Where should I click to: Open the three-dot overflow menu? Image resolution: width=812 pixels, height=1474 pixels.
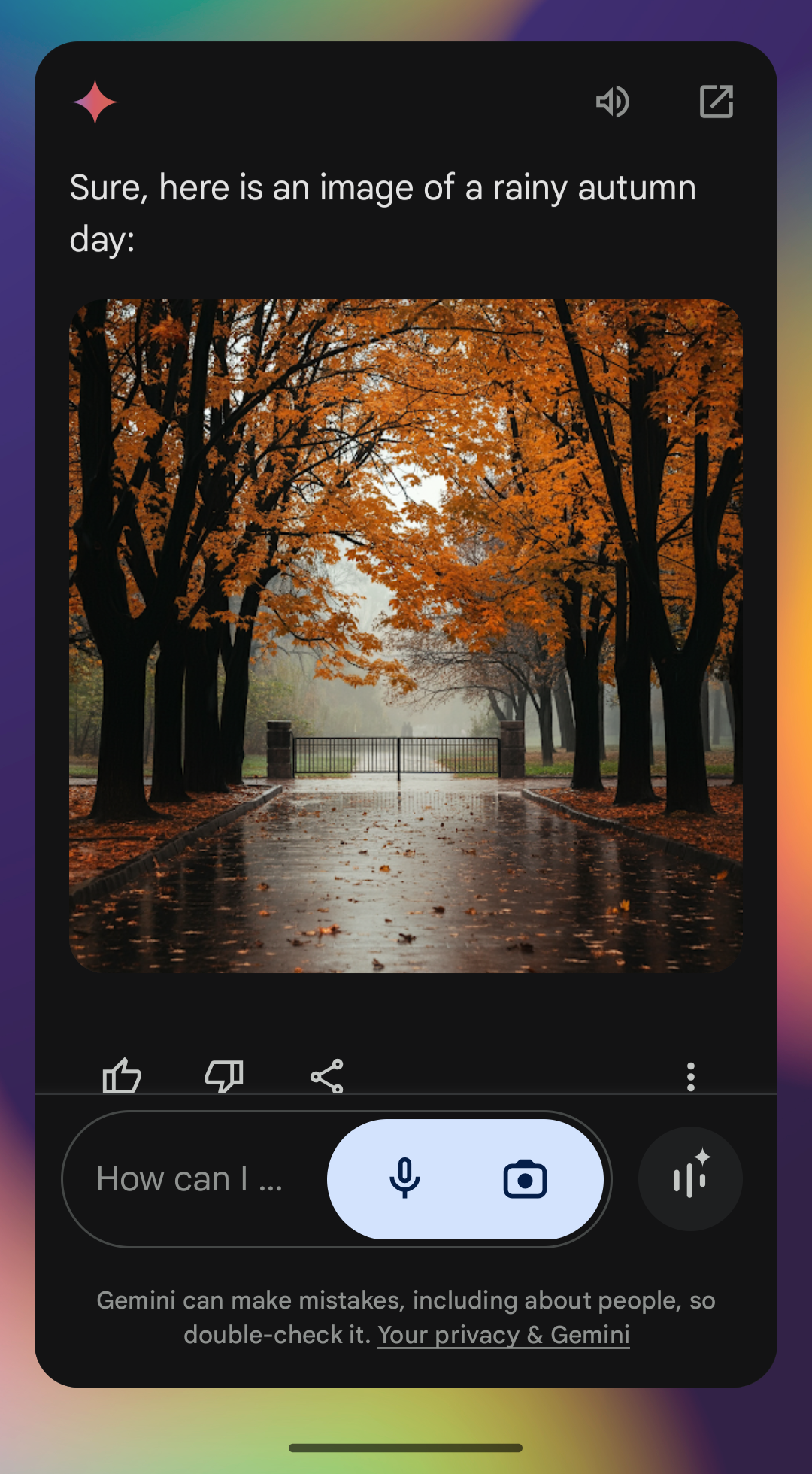coord(690,1076)
